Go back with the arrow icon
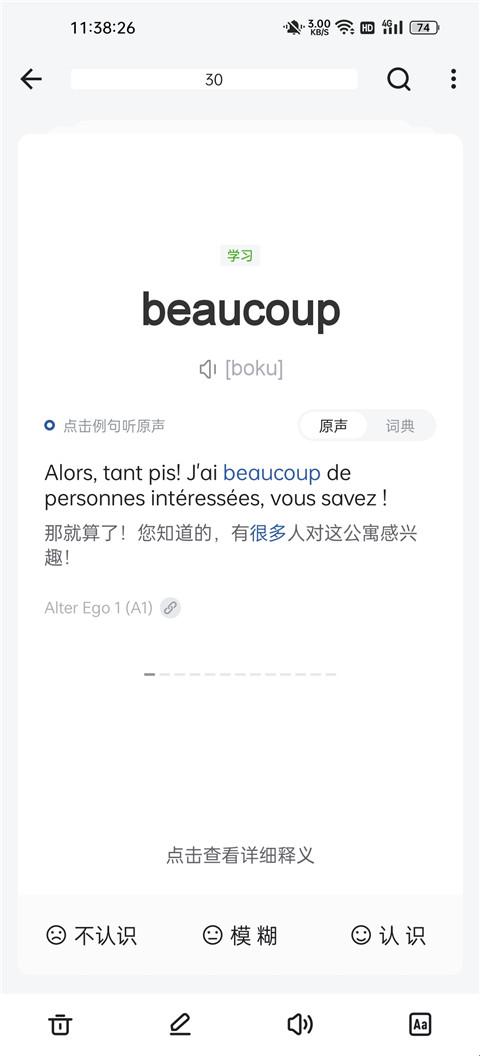This screenshot has height=1056, width=480. [31, 79]
